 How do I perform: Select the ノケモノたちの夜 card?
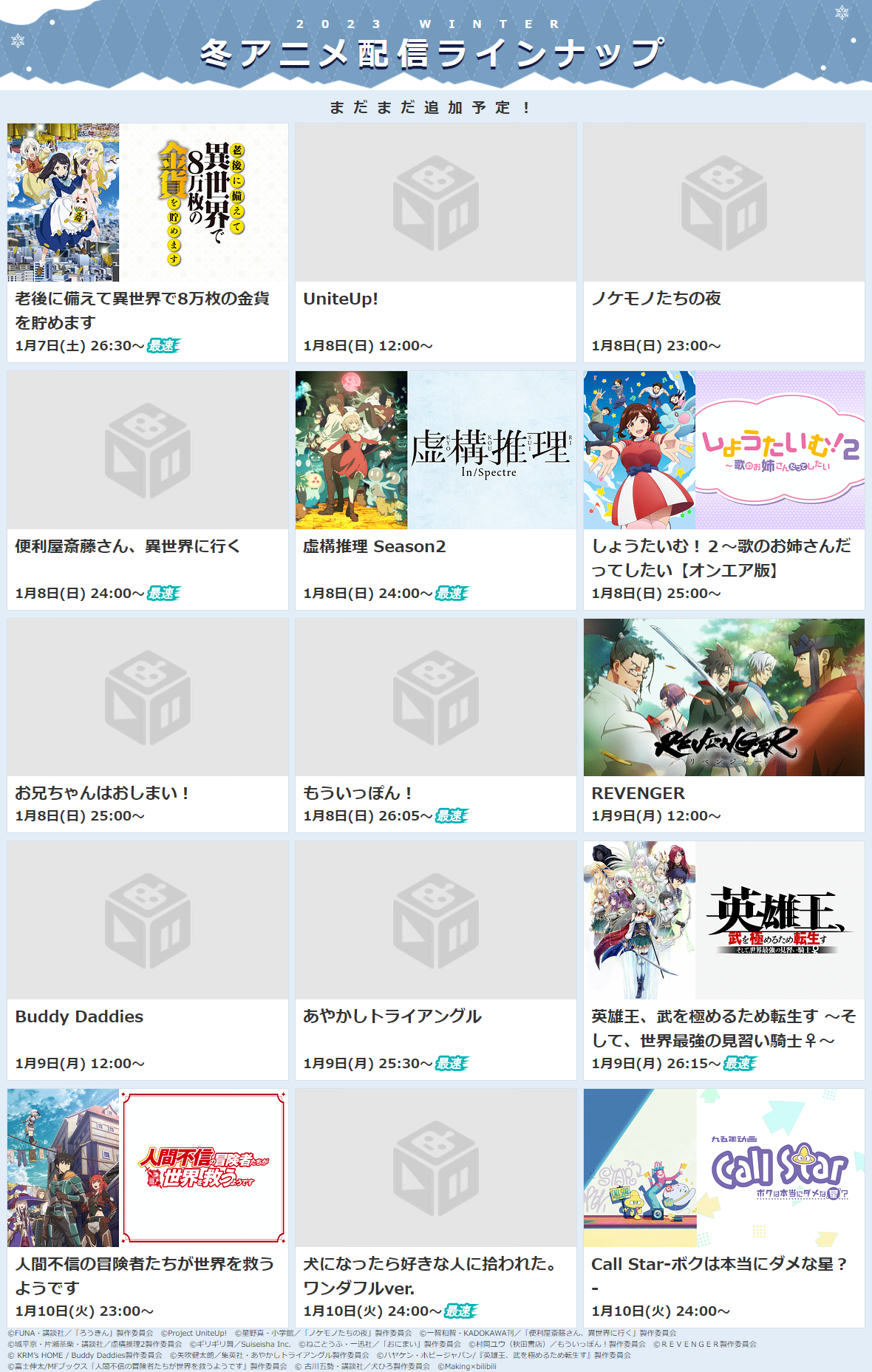tap(723, 242)
